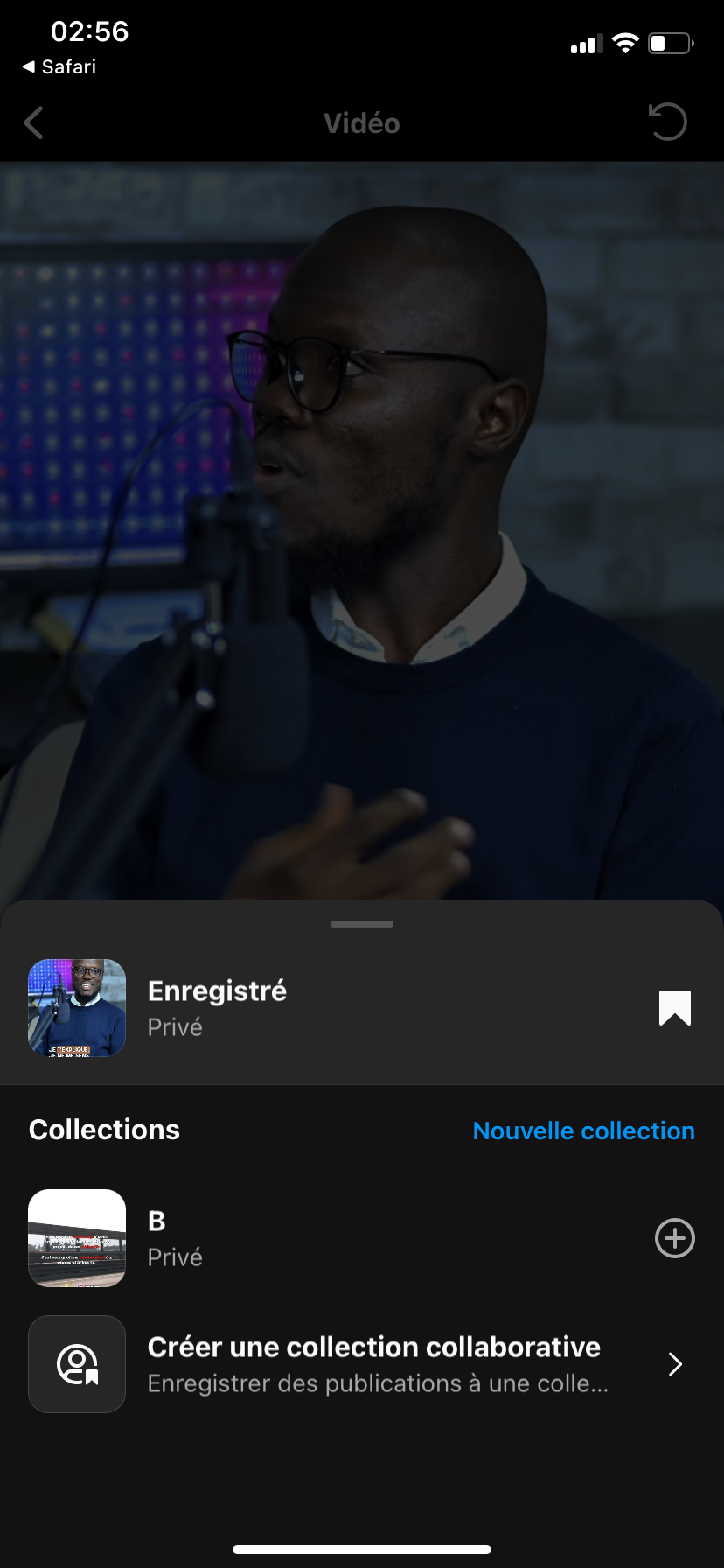Image resolution: width=724 pixels, height=1568 pixels.
Task: Tap the sheet's drag handle
Action: coord(362,924)
